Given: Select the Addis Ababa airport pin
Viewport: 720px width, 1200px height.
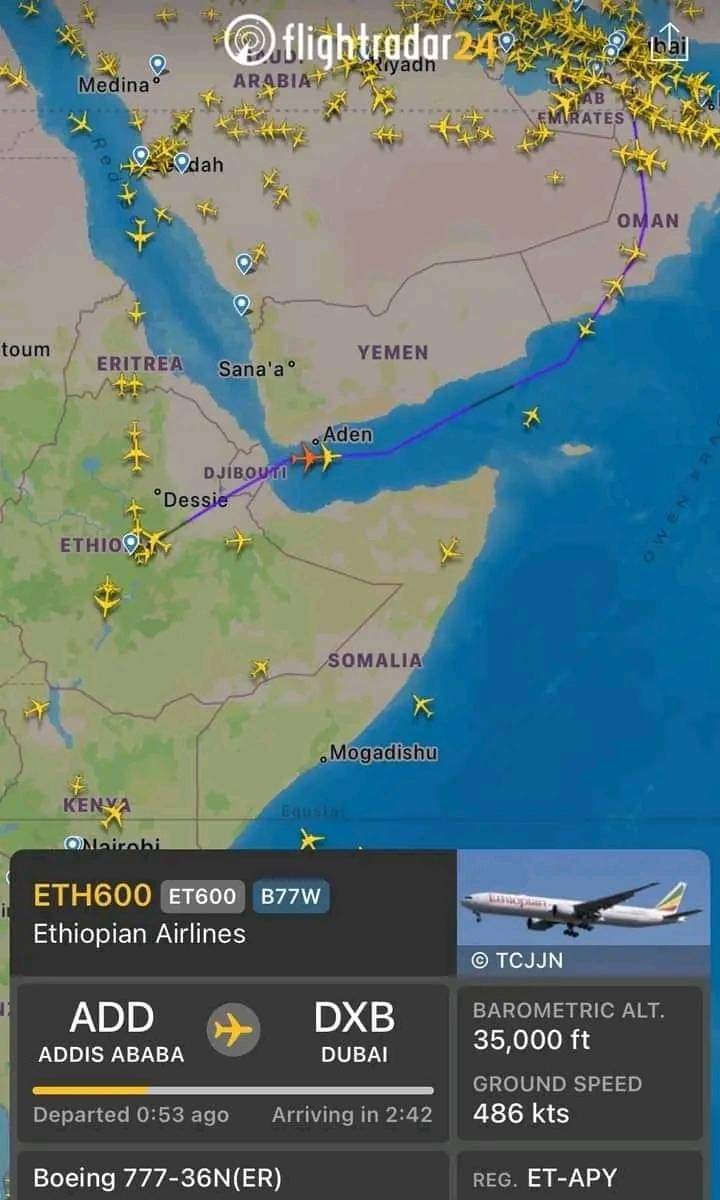Looking at the screenshot, I should 131,543.
